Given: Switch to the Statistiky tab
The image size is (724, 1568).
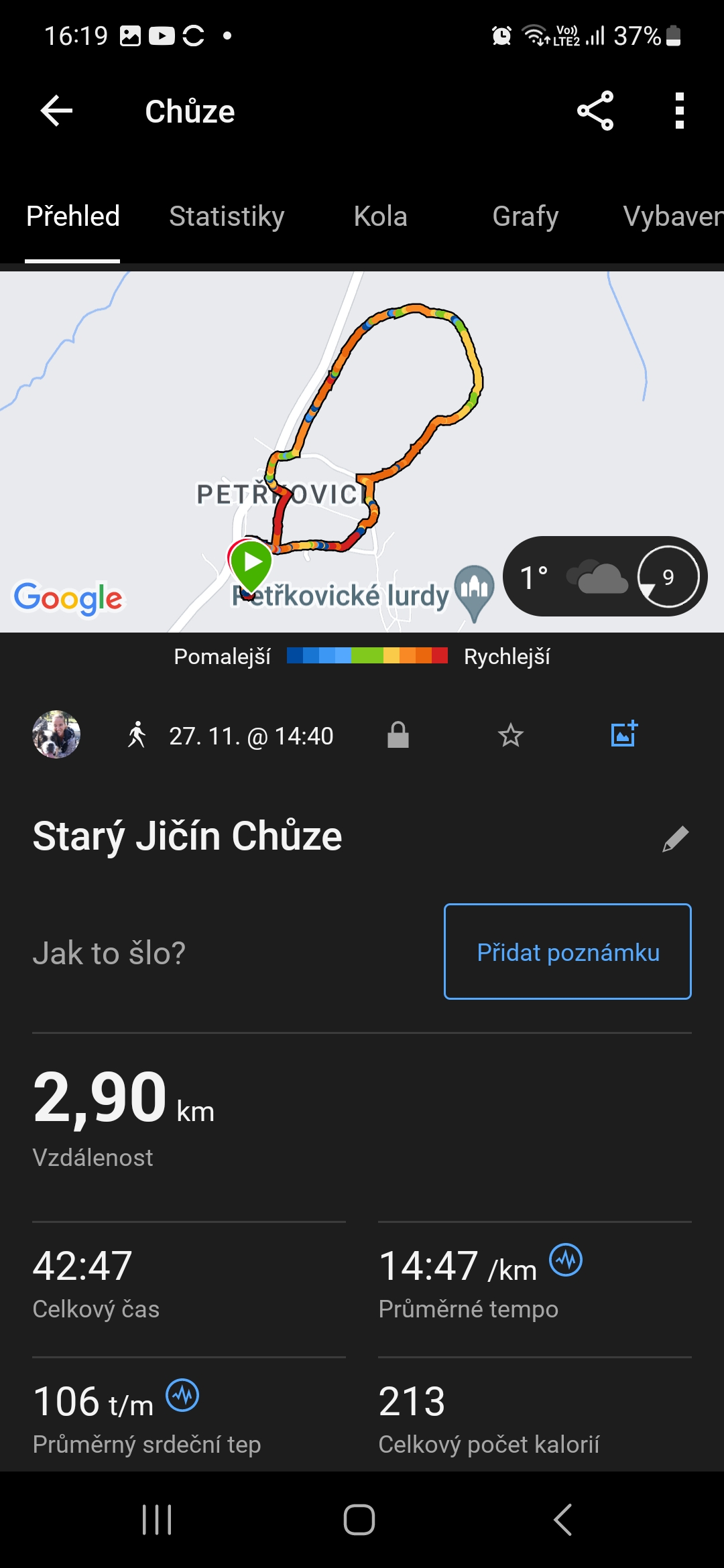Looking at the screenshot, I should coord(227,216).
